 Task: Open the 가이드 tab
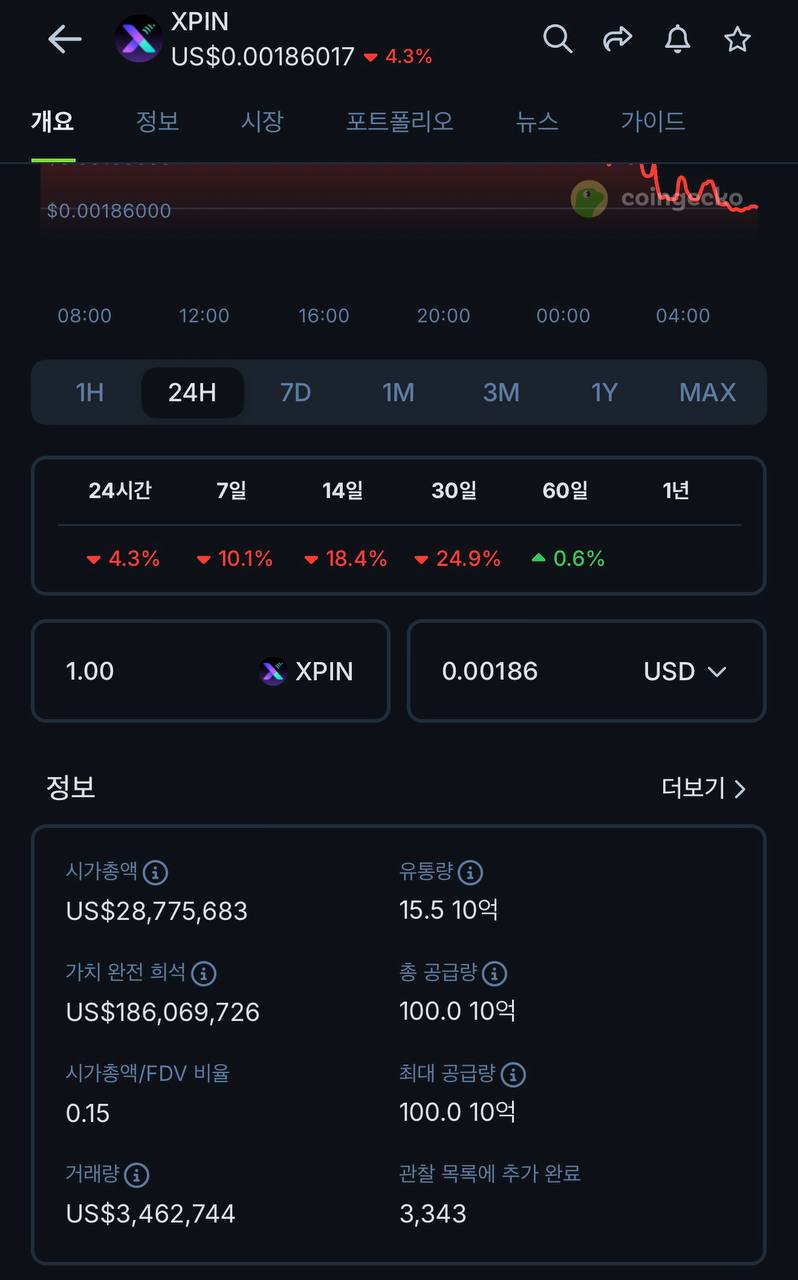click(653, 122)
